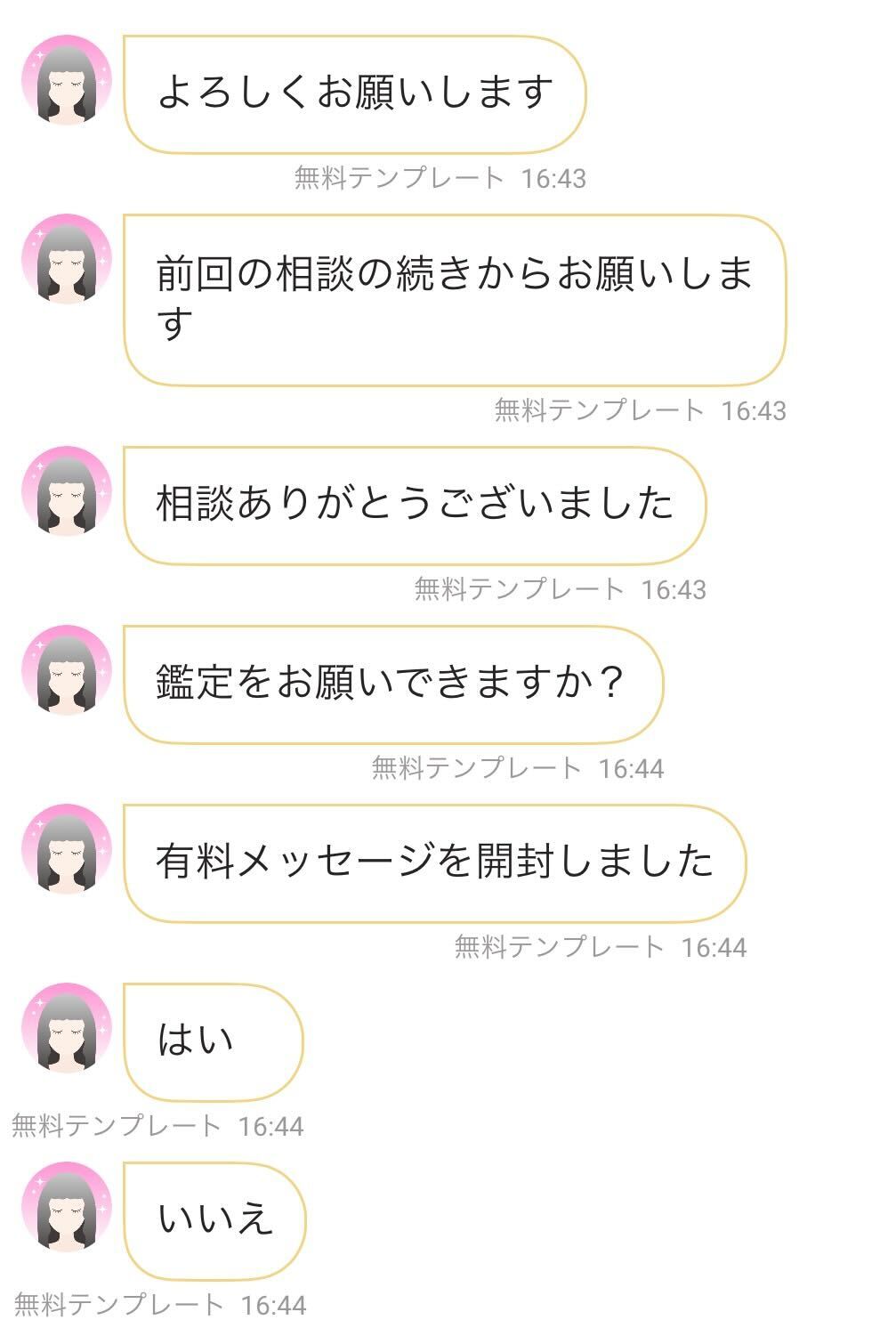The width and height of the screenshot is (896, 1336).
Task: View profile from avatar by 相談ありがとうございました
Action: point(67,491)
